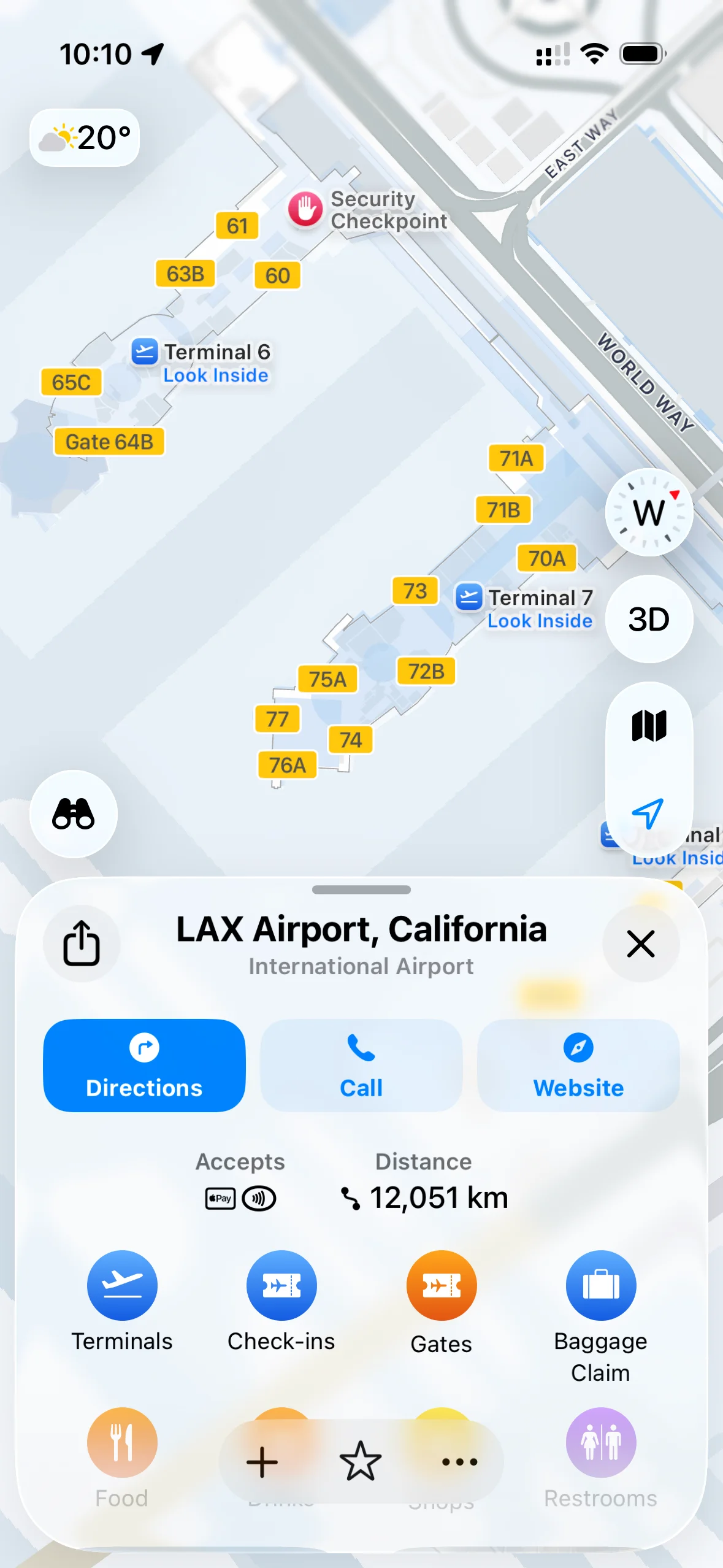Select the Food category icon
Image resolution: width=723 pixels, height=1568 pixels.
click(x=121, y=1442)
